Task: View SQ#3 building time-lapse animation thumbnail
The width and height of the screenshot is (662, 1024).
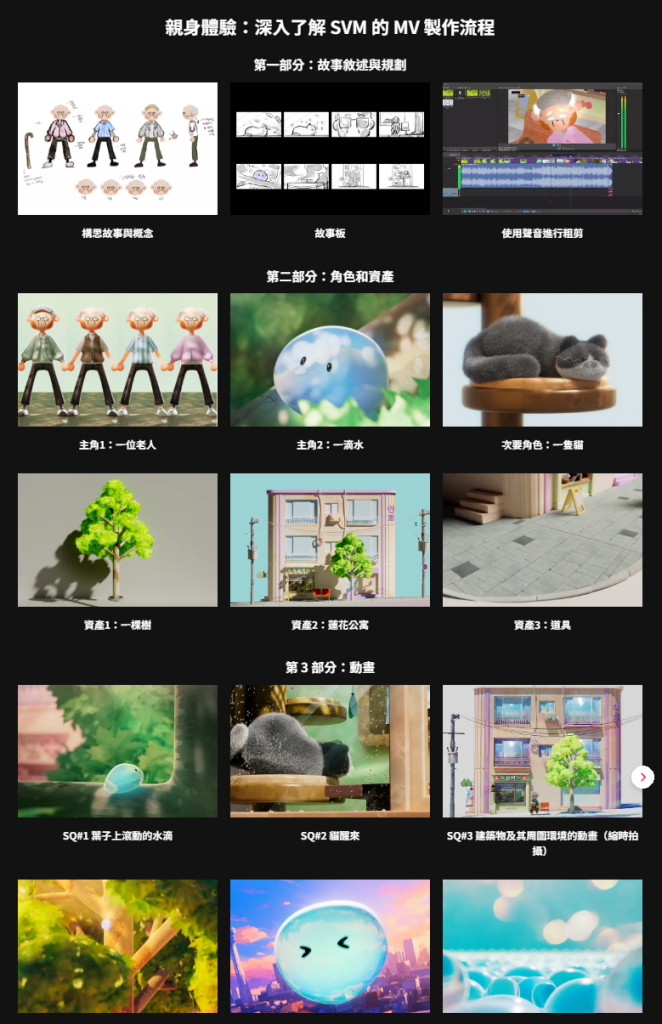Action: [542, 751]
